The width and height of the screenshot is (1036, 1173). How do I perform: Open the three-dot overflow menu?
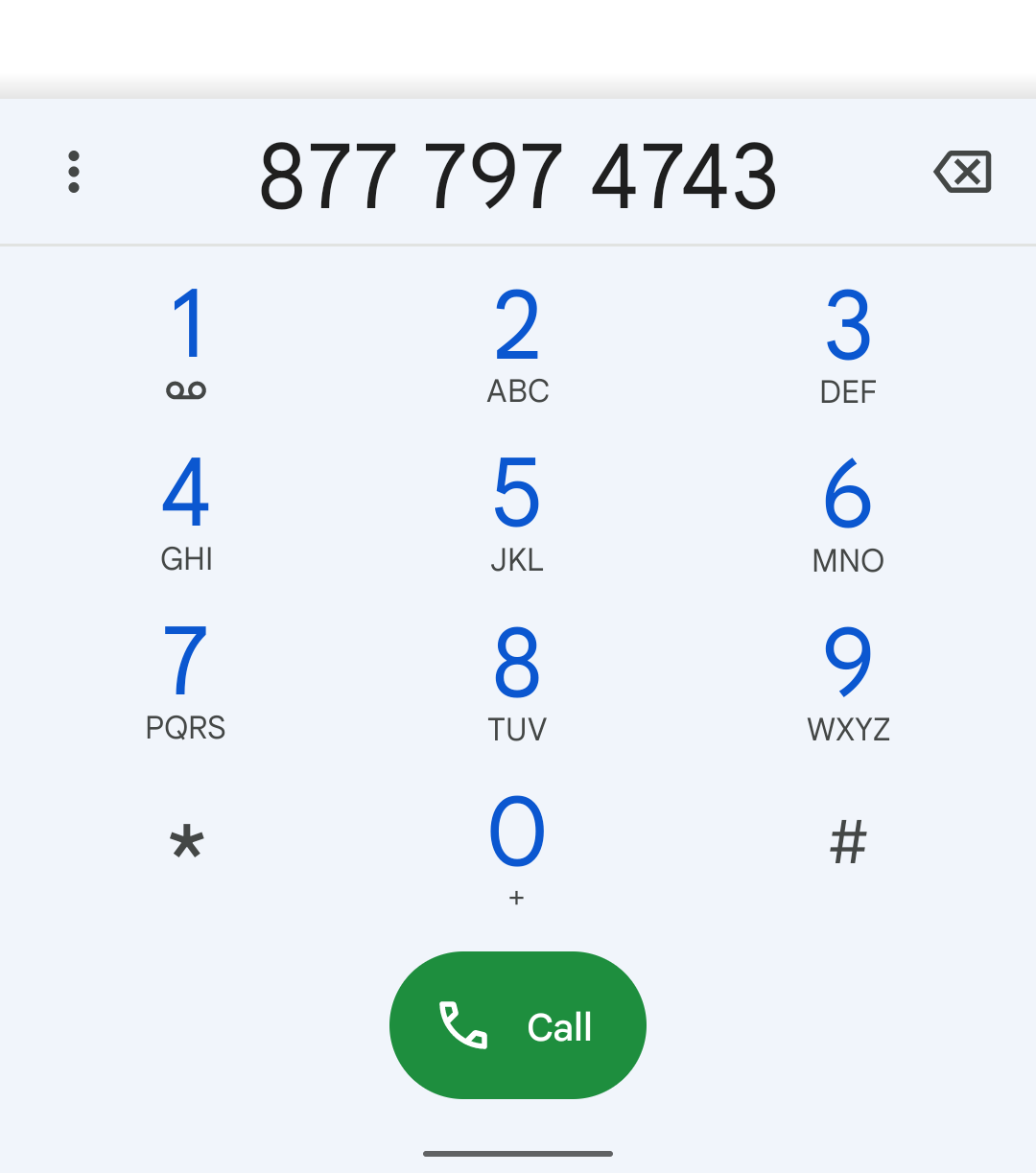[74, 173]
